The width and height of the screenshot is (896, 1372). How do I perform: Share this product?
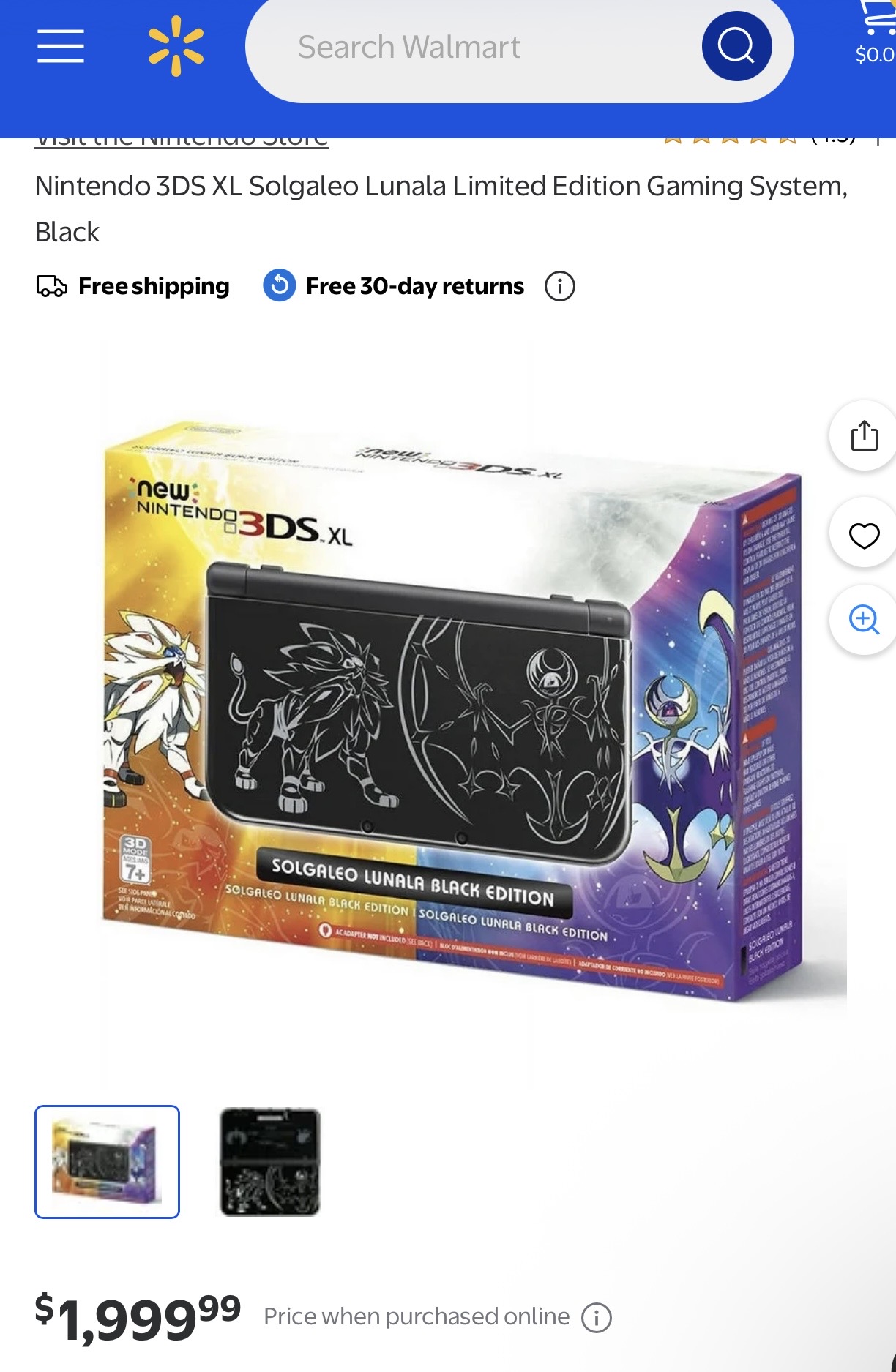click(864, 435)
